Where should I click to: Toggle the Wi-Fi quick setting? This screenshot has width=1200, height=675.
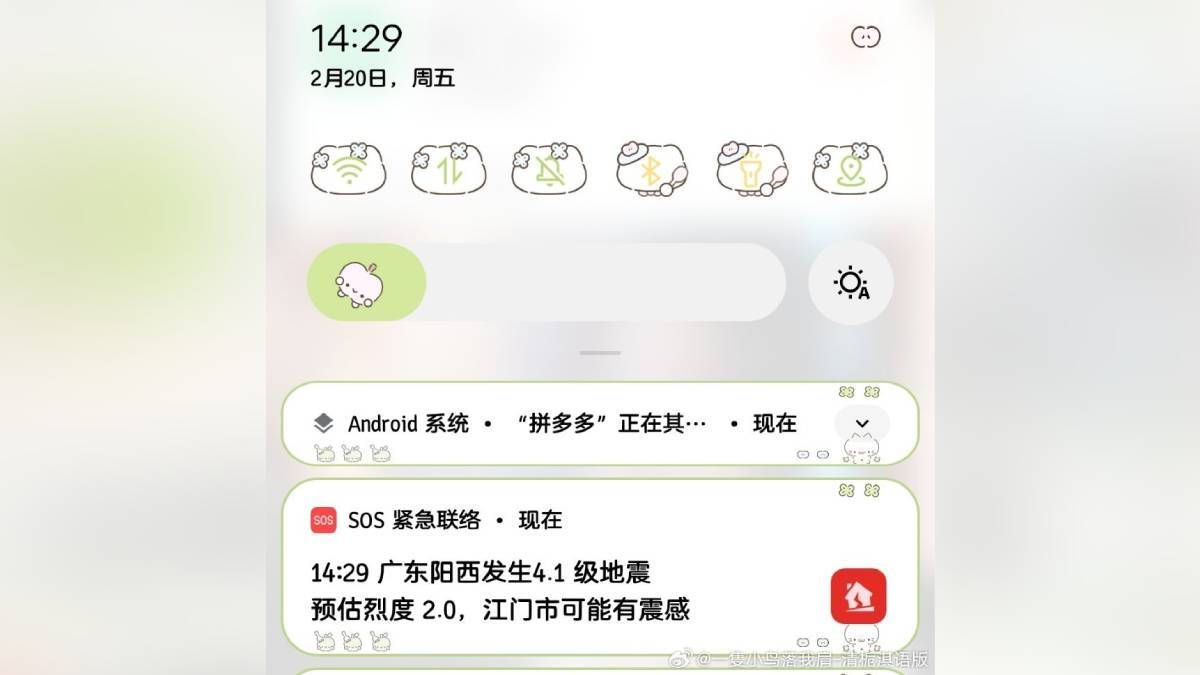point(348,169)
